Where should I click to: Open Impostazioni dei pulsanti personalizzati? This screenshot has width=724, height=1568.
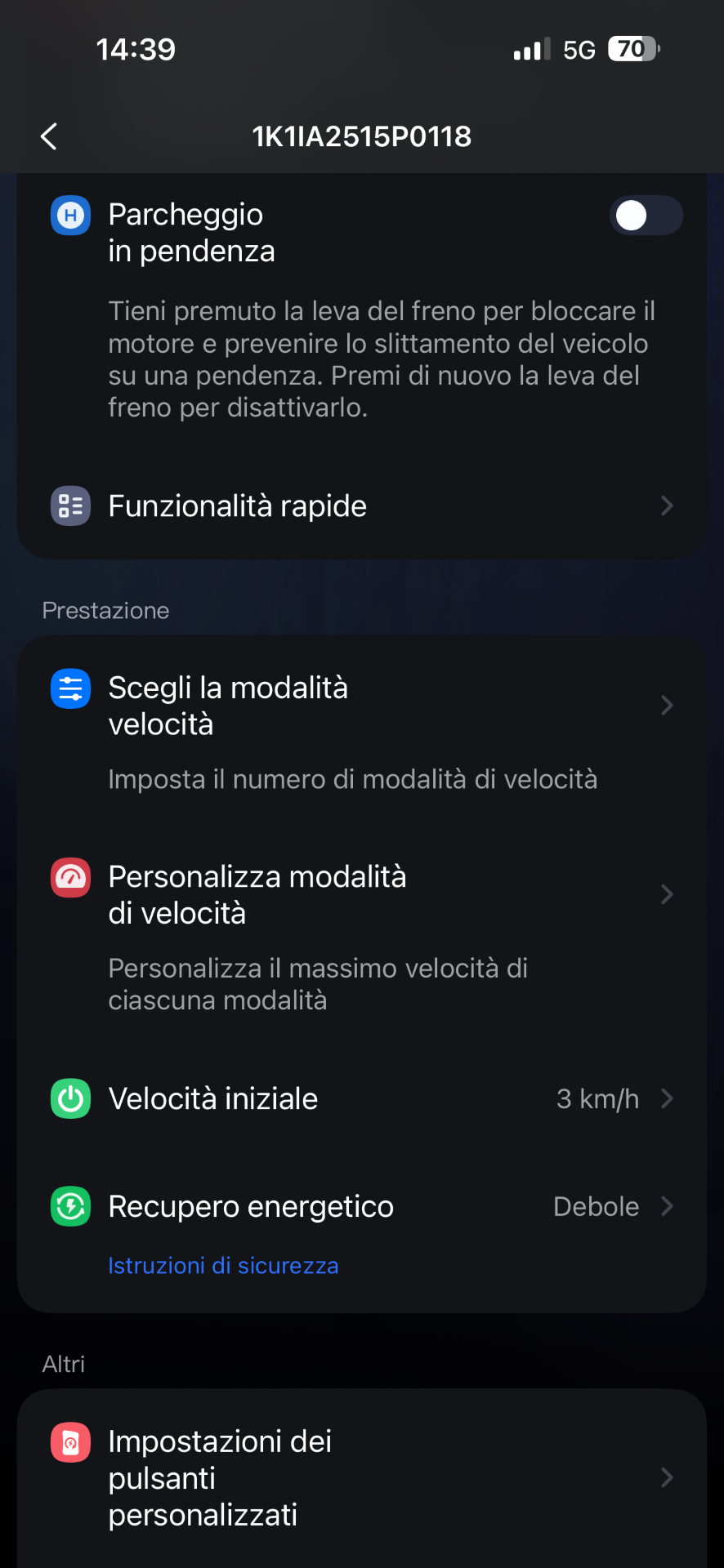tap(362, 1478)
